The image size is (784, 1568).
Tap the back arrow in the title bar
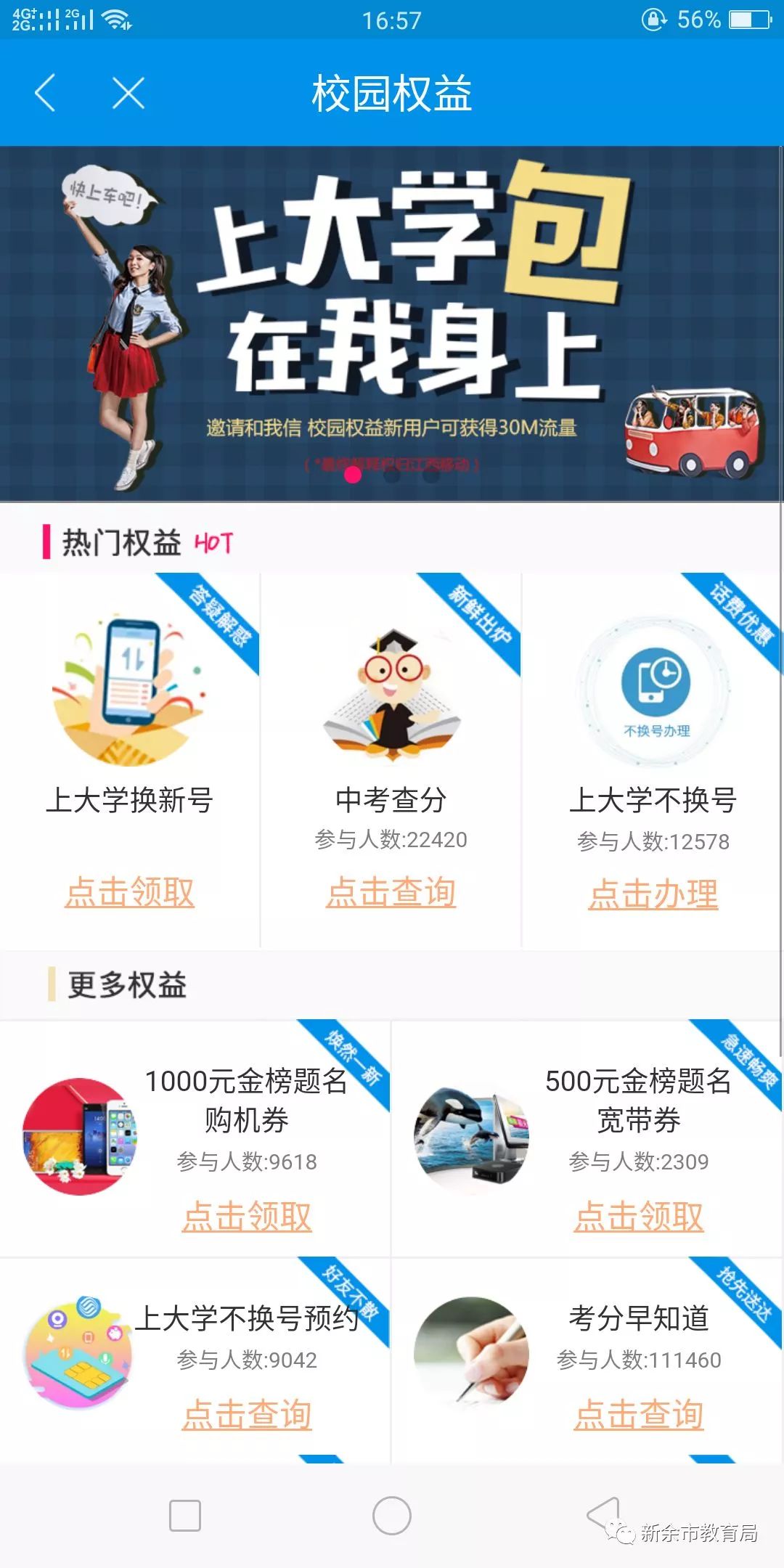46,94
